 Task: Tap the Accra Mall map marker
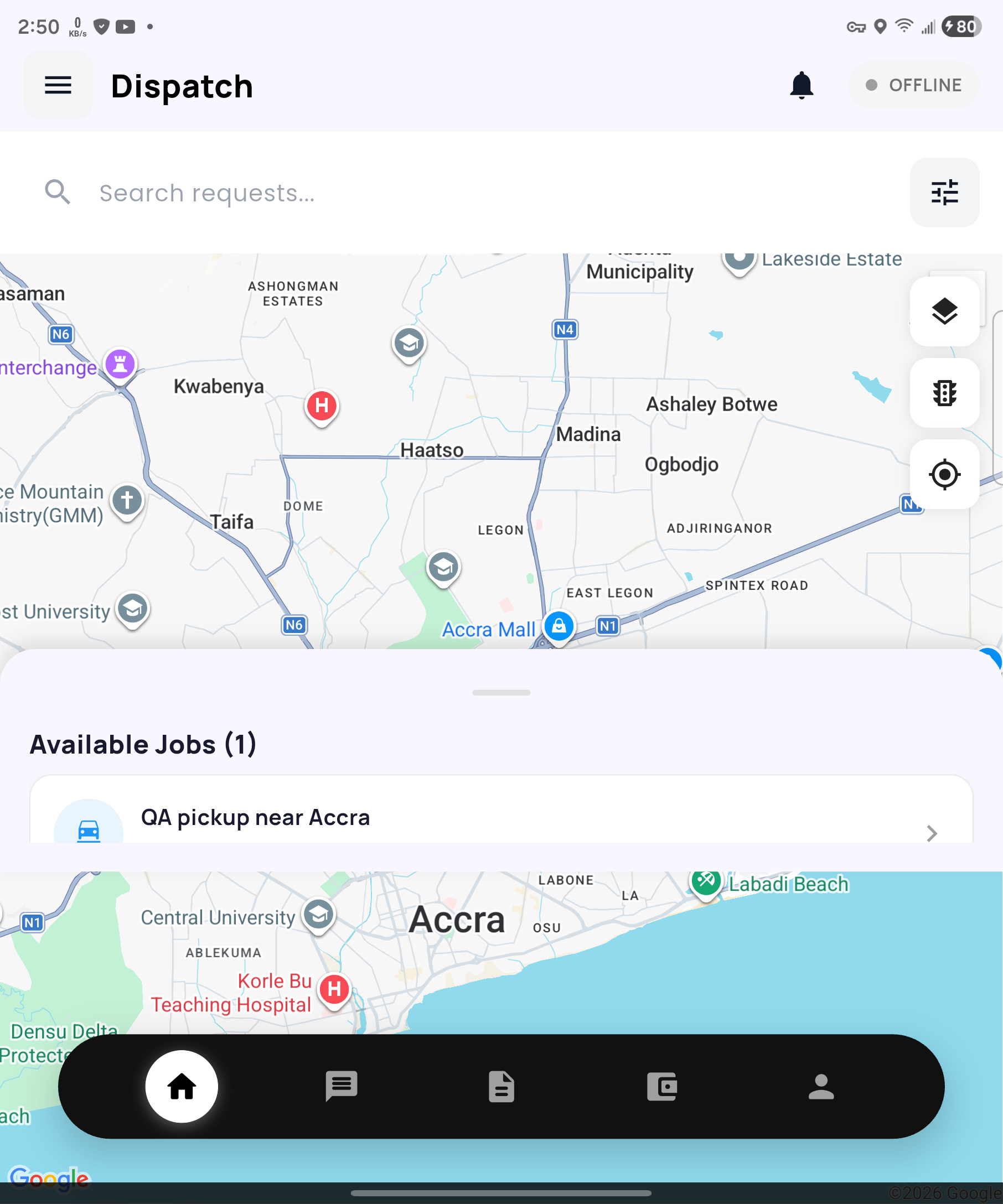tap(559, 627)
